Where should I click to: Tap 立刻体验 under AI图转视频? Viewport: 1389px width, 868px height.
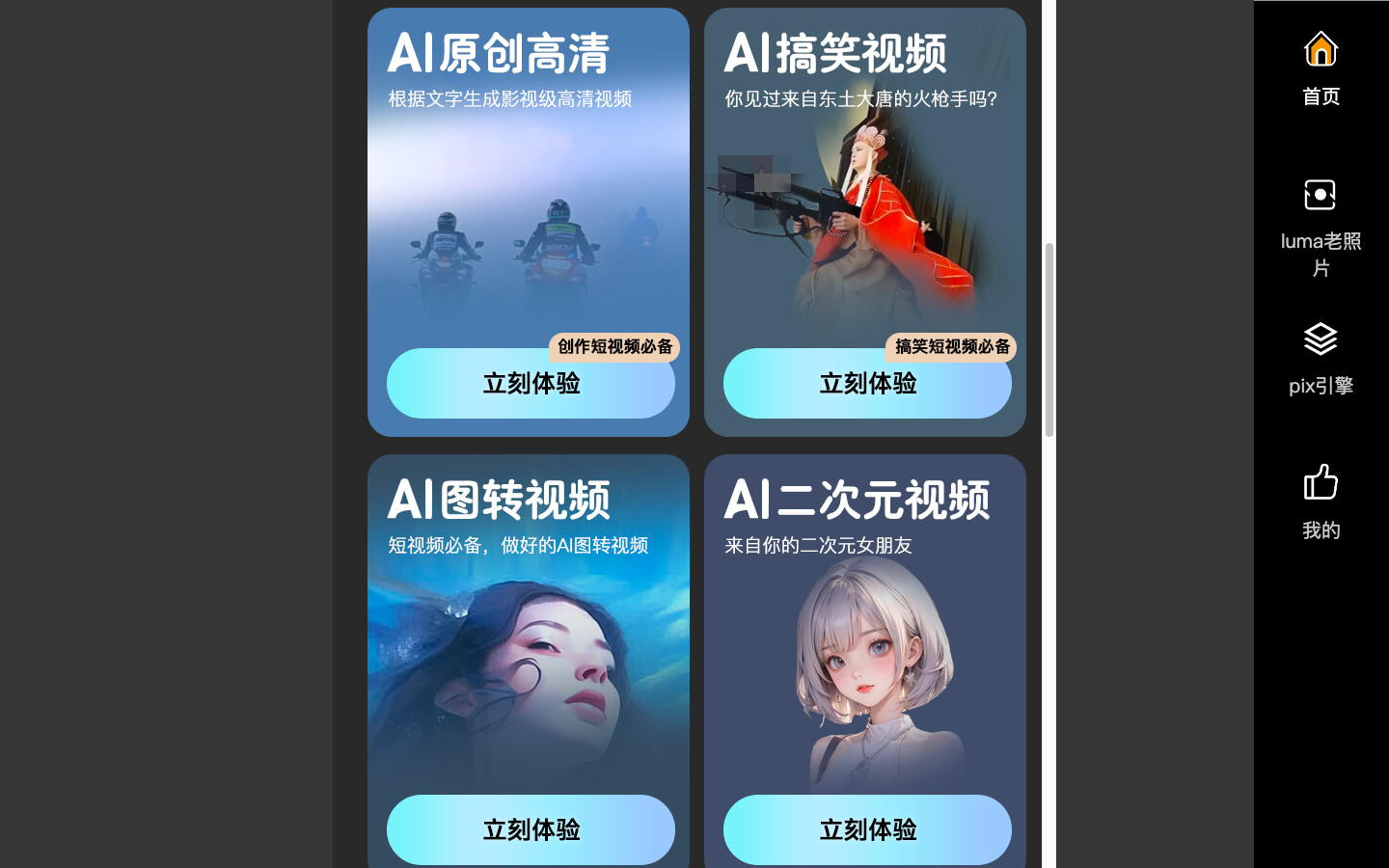point(531,829)
